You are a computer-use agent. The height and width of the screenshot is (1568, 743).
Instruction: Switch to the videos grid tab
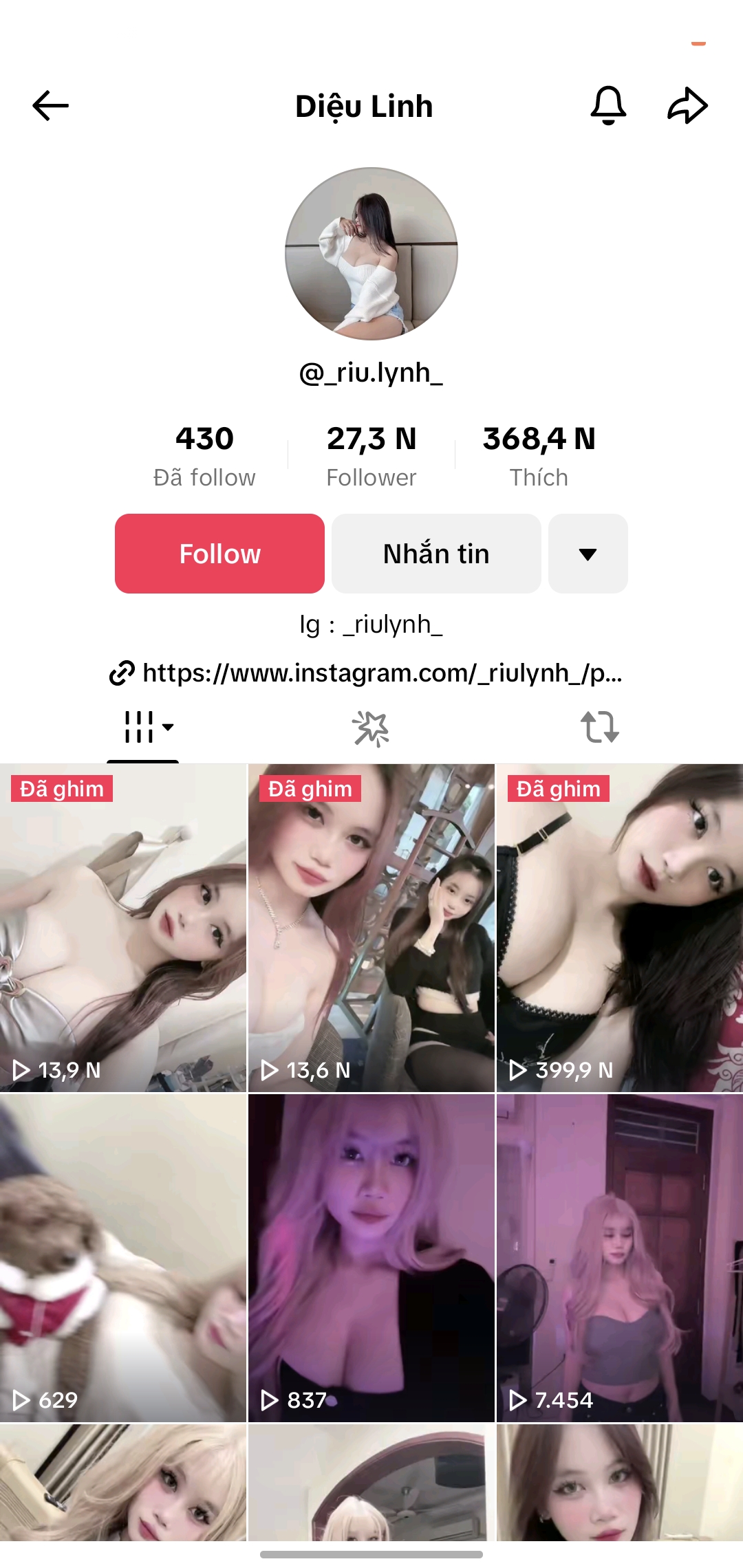pos(143,728)
